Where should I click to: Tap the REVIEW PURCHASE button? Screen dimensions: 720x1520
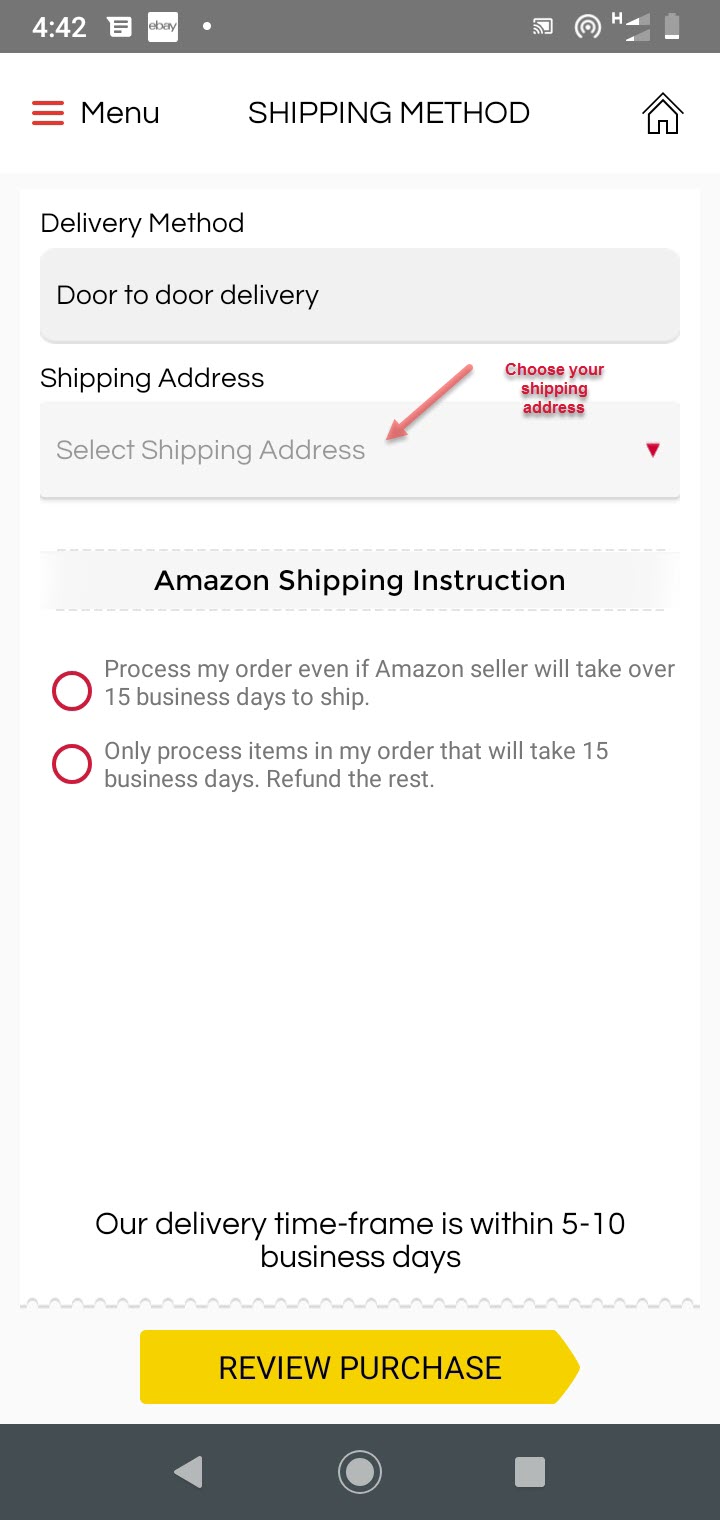tap(360, 1366)
